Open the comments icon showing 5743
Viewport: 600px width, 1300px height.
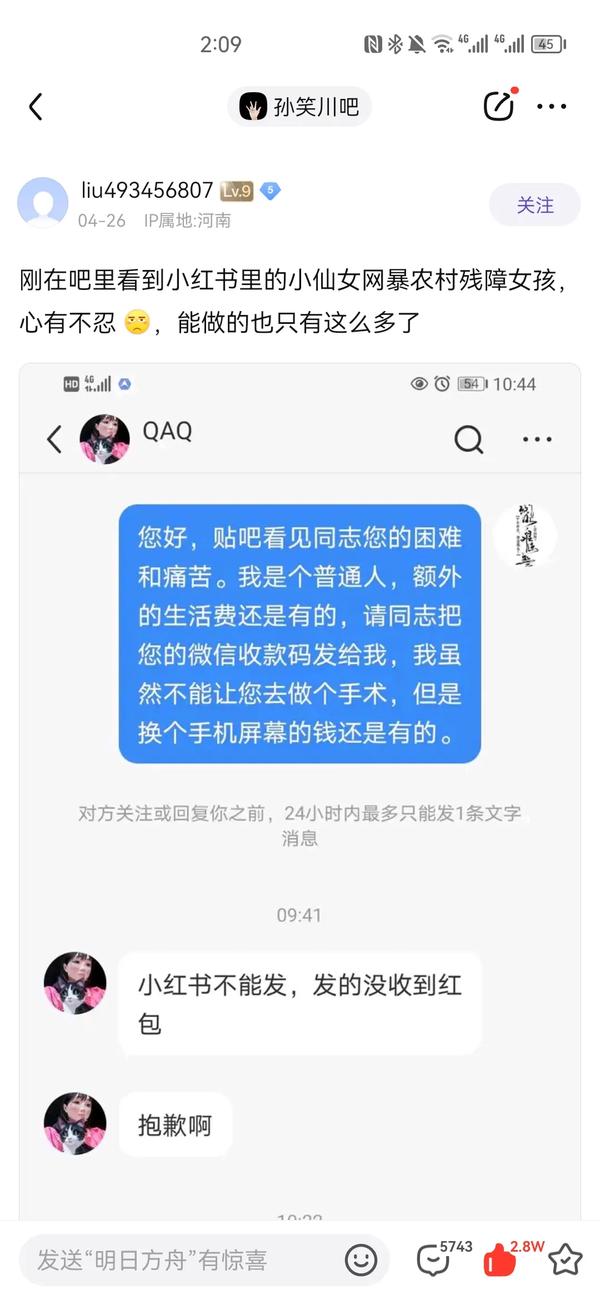click(435, 1260)
